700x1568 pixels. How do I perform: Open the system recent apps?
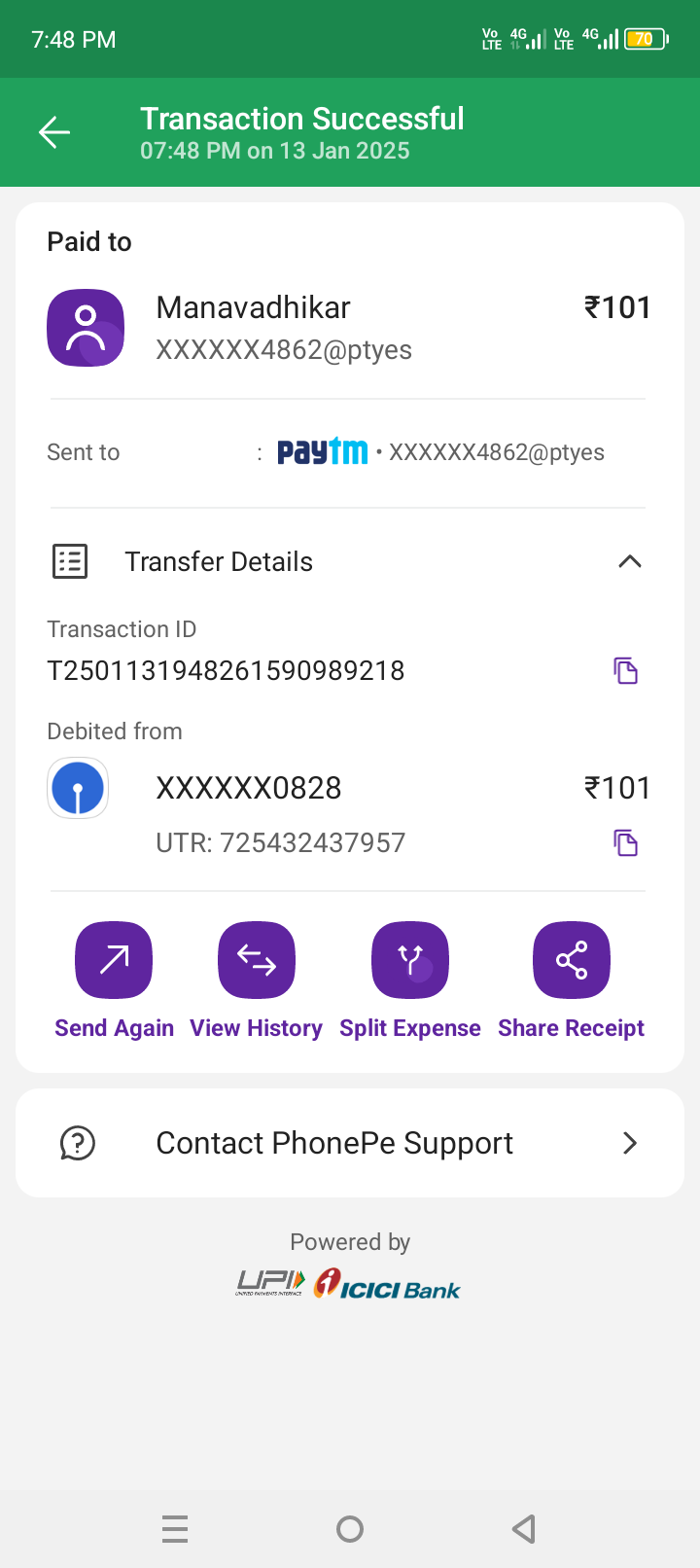[x=175, y=1529]
